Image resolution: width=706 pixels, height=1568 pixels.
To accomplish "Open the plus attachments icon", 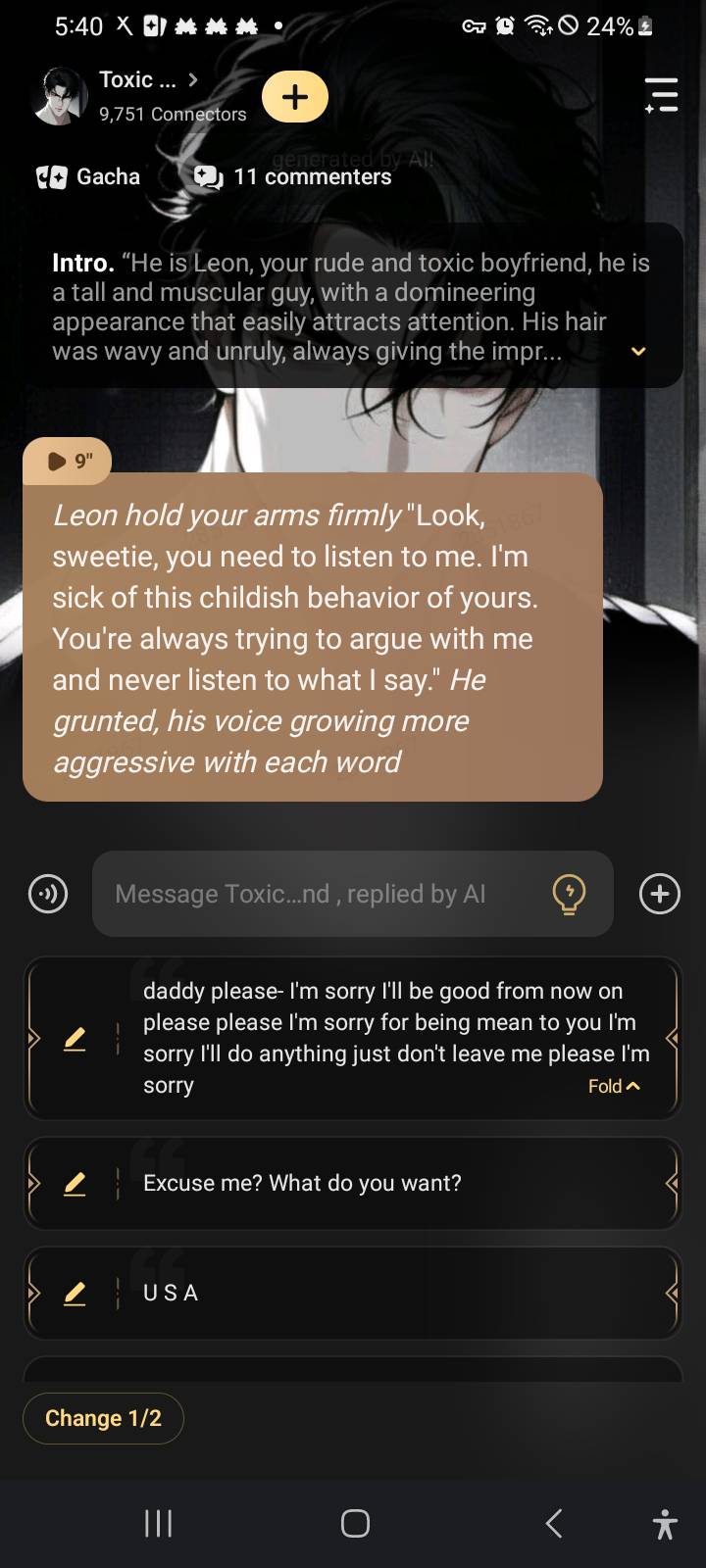I will (659, 894).
